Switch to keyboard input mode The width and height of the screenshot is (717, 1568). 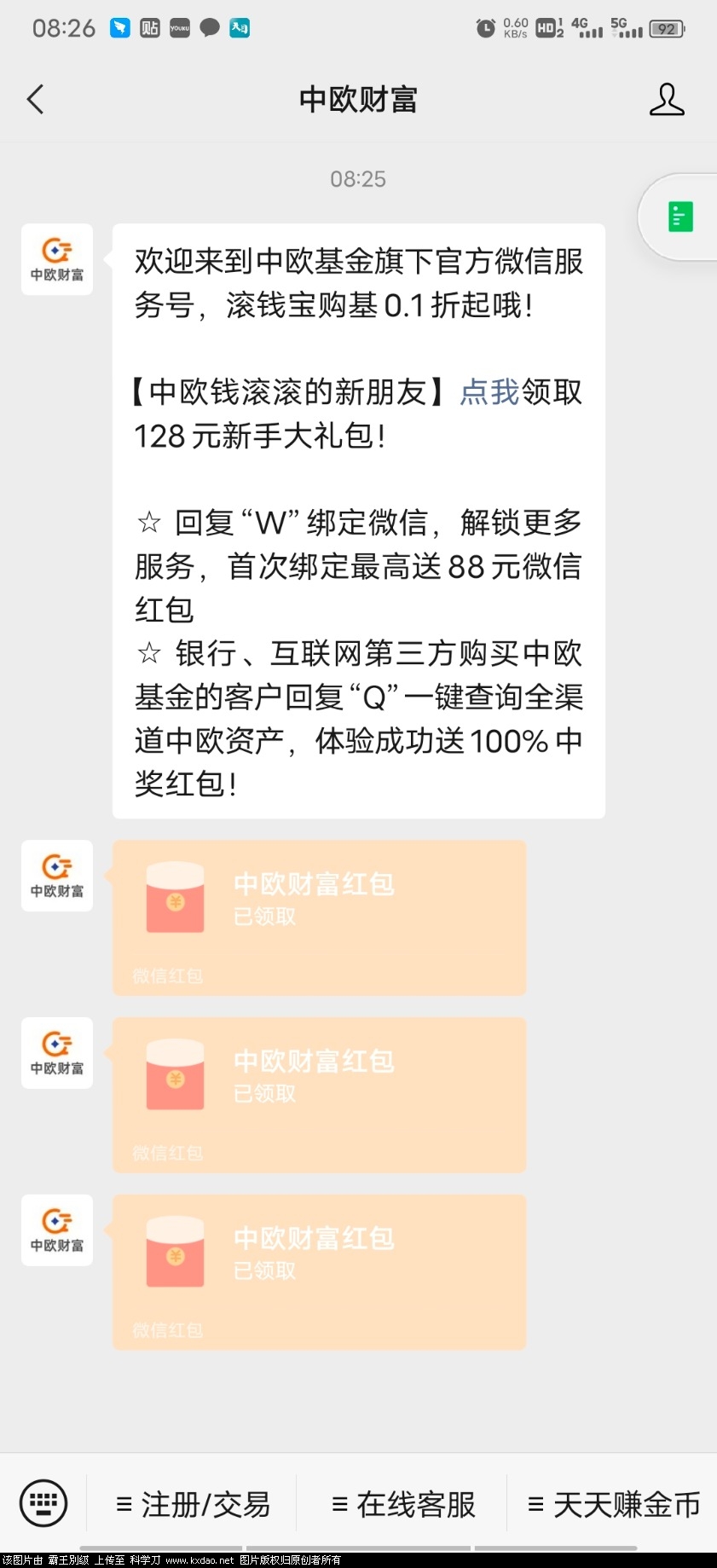pyautogui.click(x=43, y=1503)
